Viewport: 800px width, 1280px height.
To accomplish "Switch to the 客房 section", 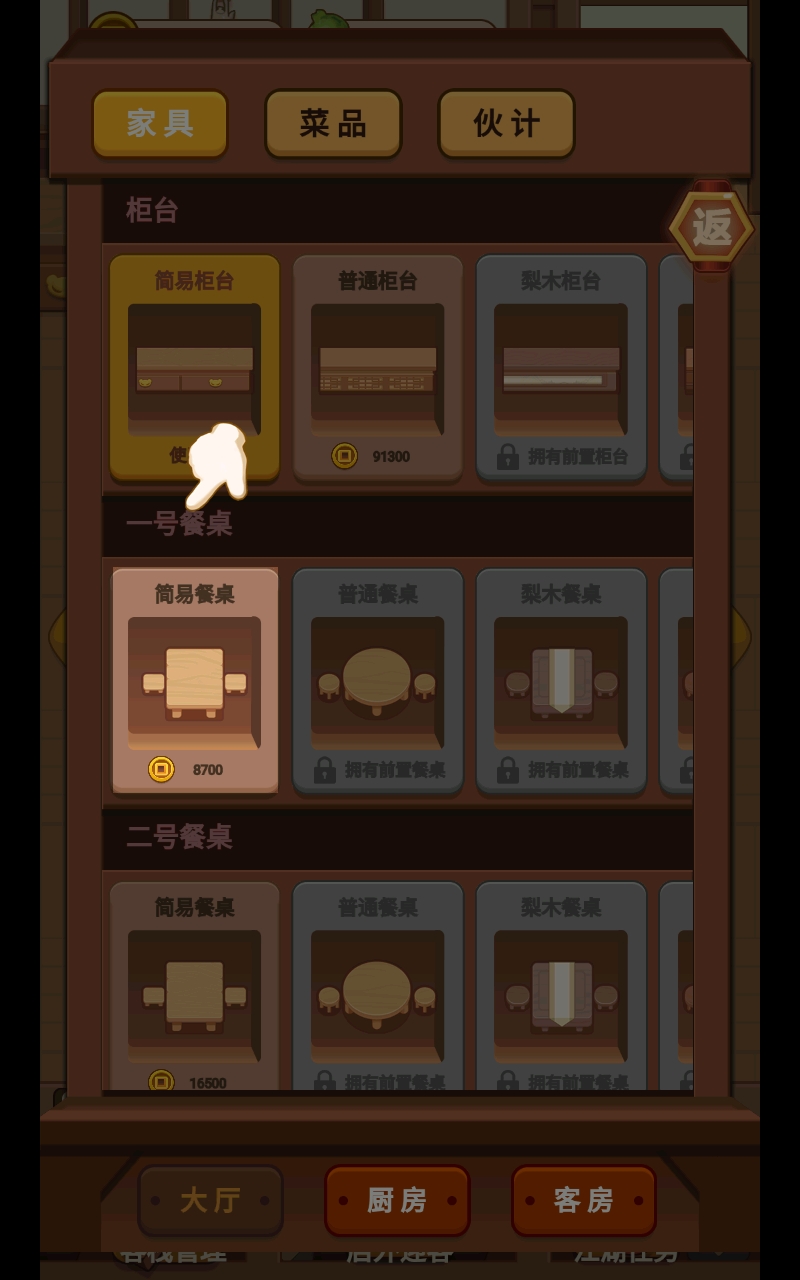I will tap(583, 1200).
